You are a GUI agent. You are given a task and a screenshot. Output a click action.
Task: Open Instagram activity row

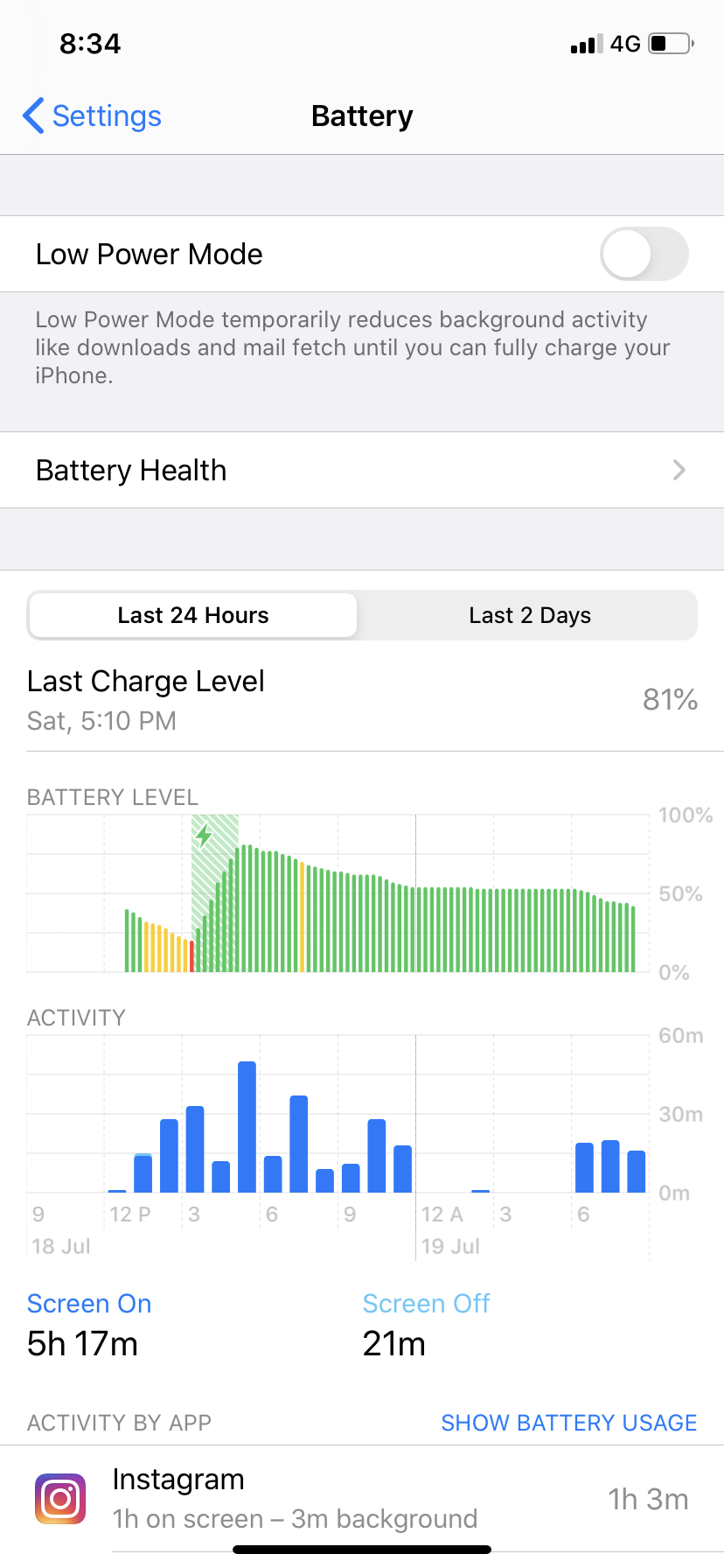tap(362, 1499)
